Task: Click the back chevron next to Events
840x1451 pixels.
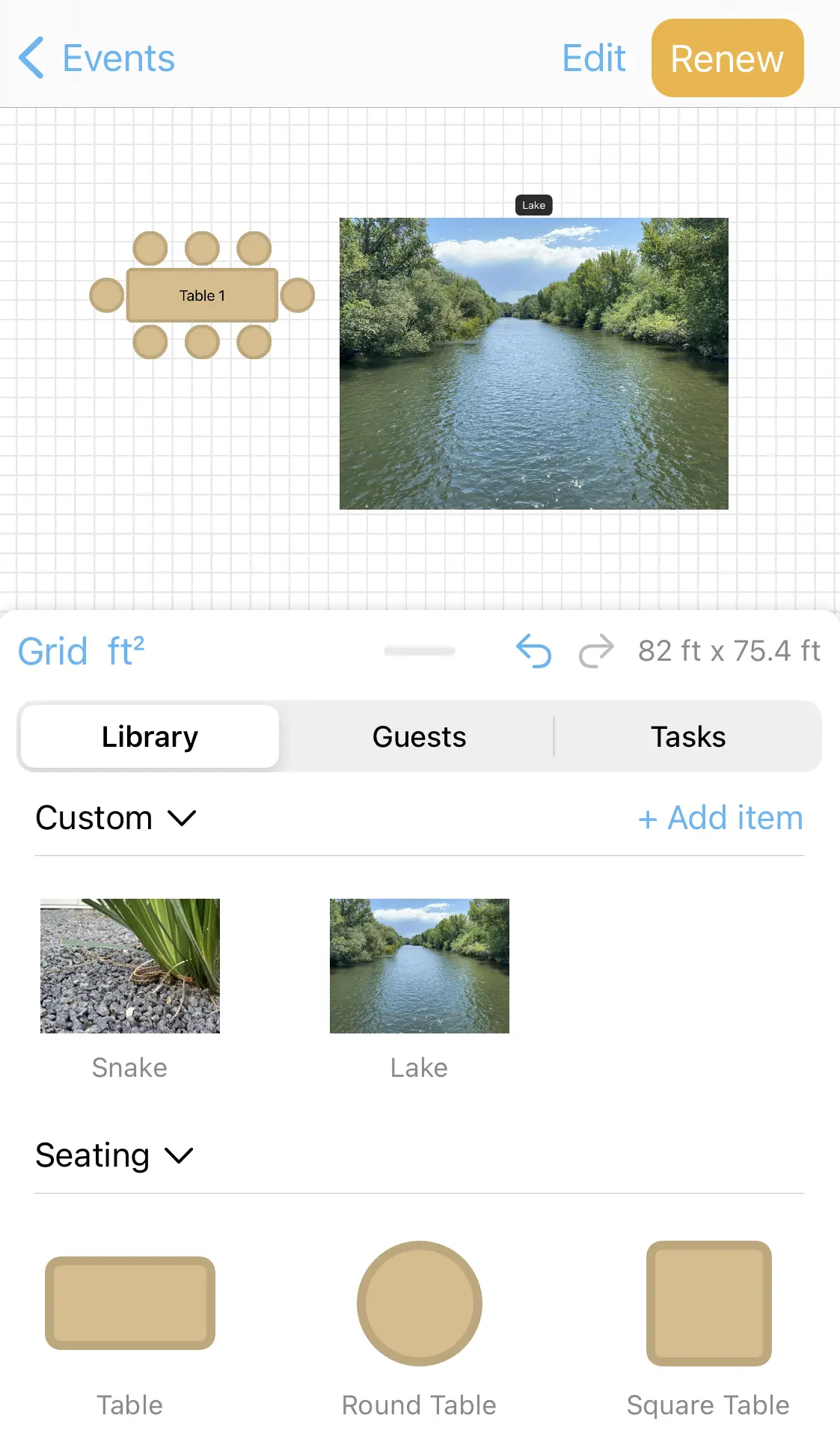Action: 31,58
